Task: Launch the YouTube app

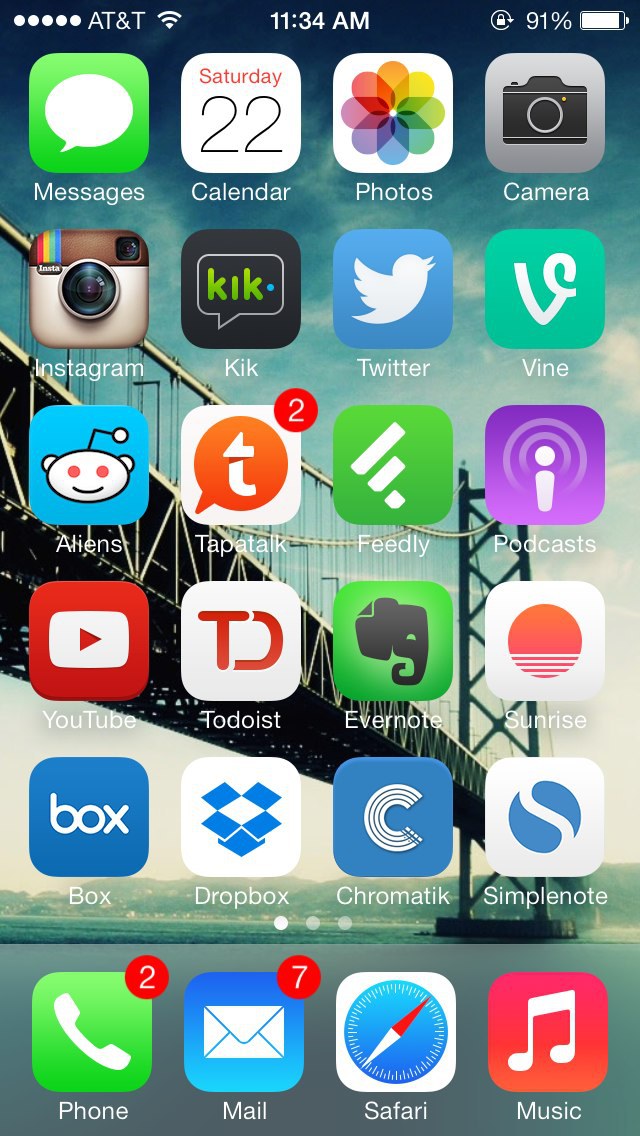Action: (x=89, y=641)
